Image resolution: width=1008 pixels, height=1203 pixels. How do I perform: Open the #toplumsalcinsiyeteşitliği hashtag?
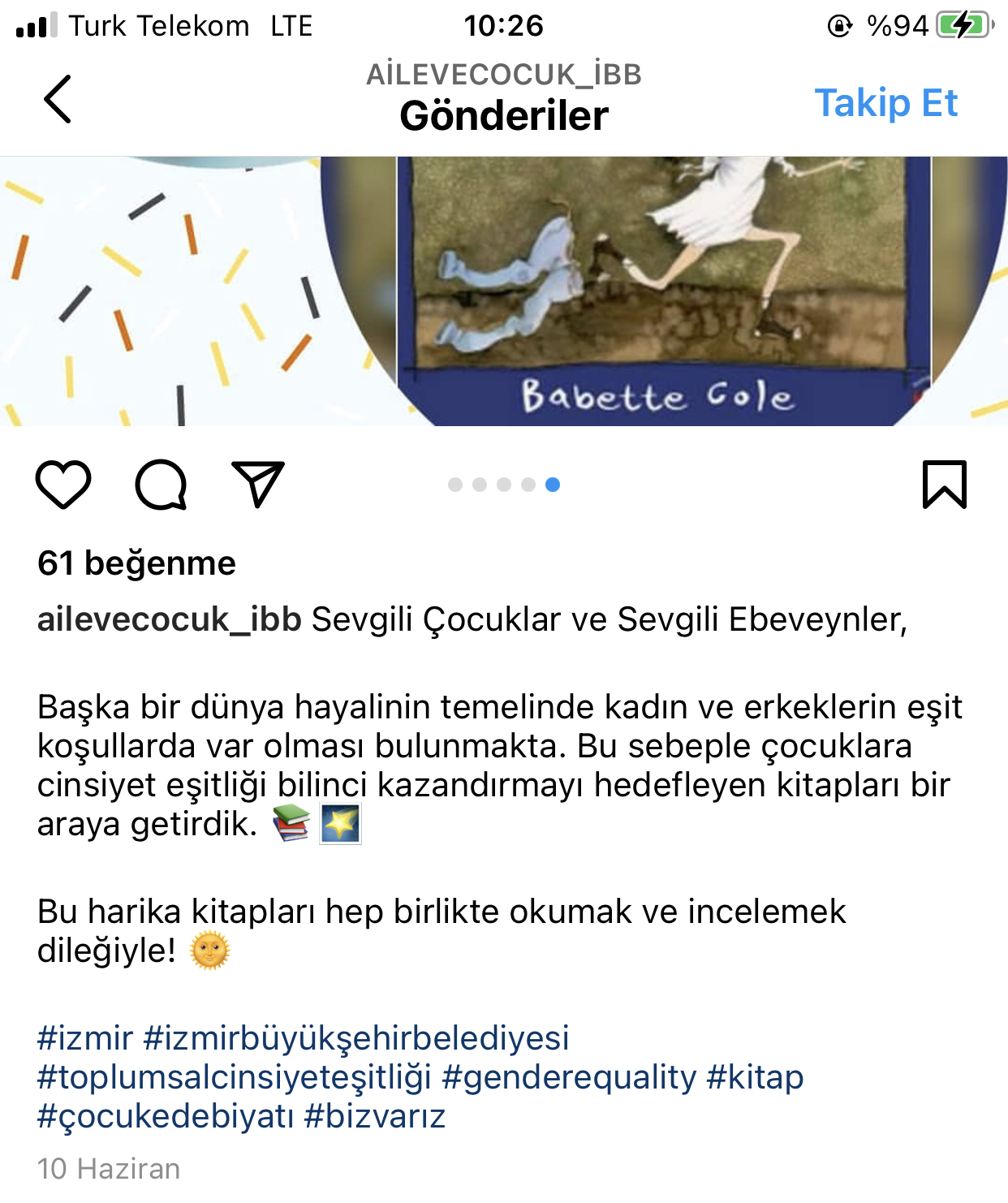(x=235, y=1077)
